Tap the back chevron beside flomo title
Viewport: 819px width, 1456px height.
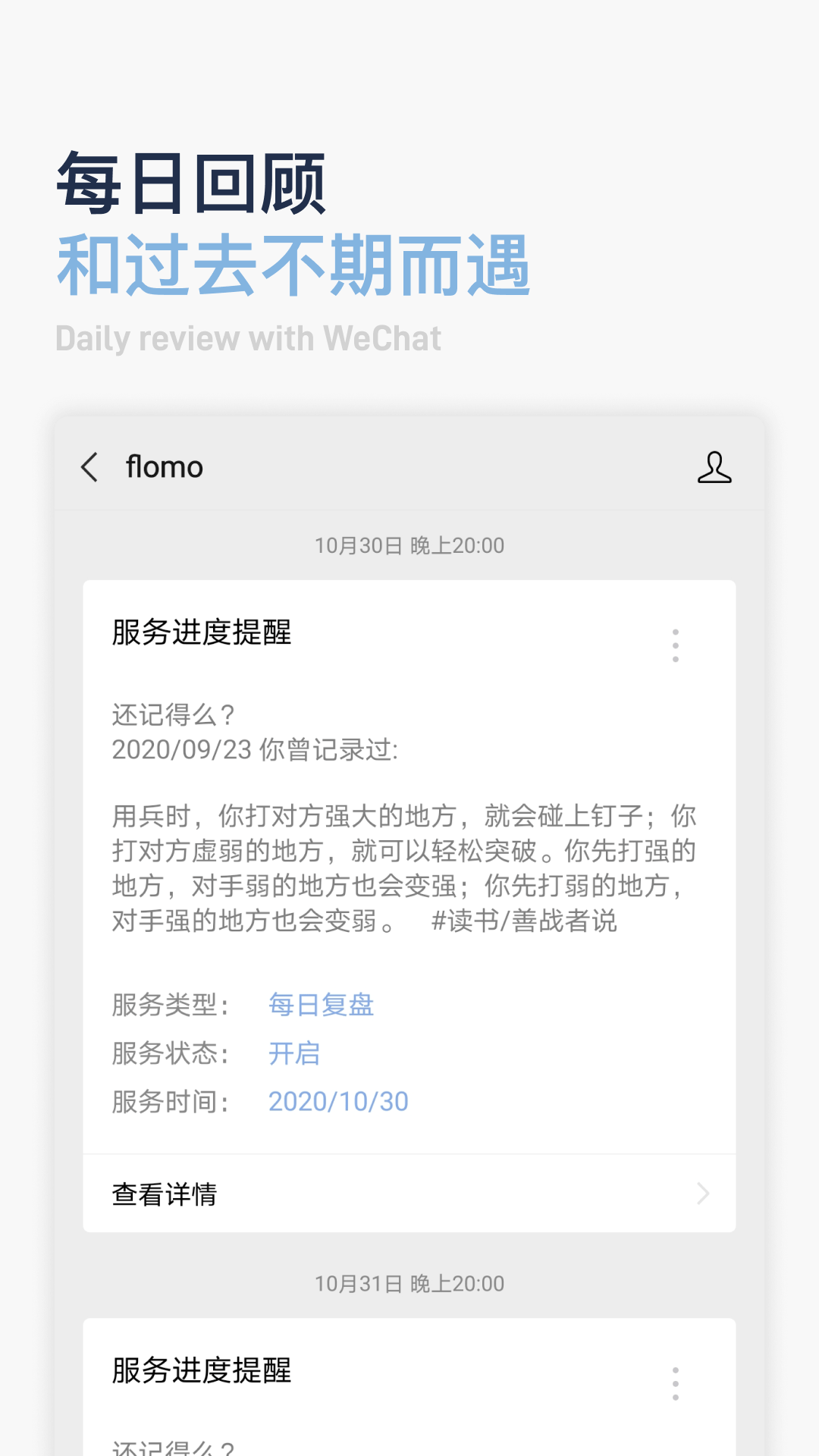[90, 468]
